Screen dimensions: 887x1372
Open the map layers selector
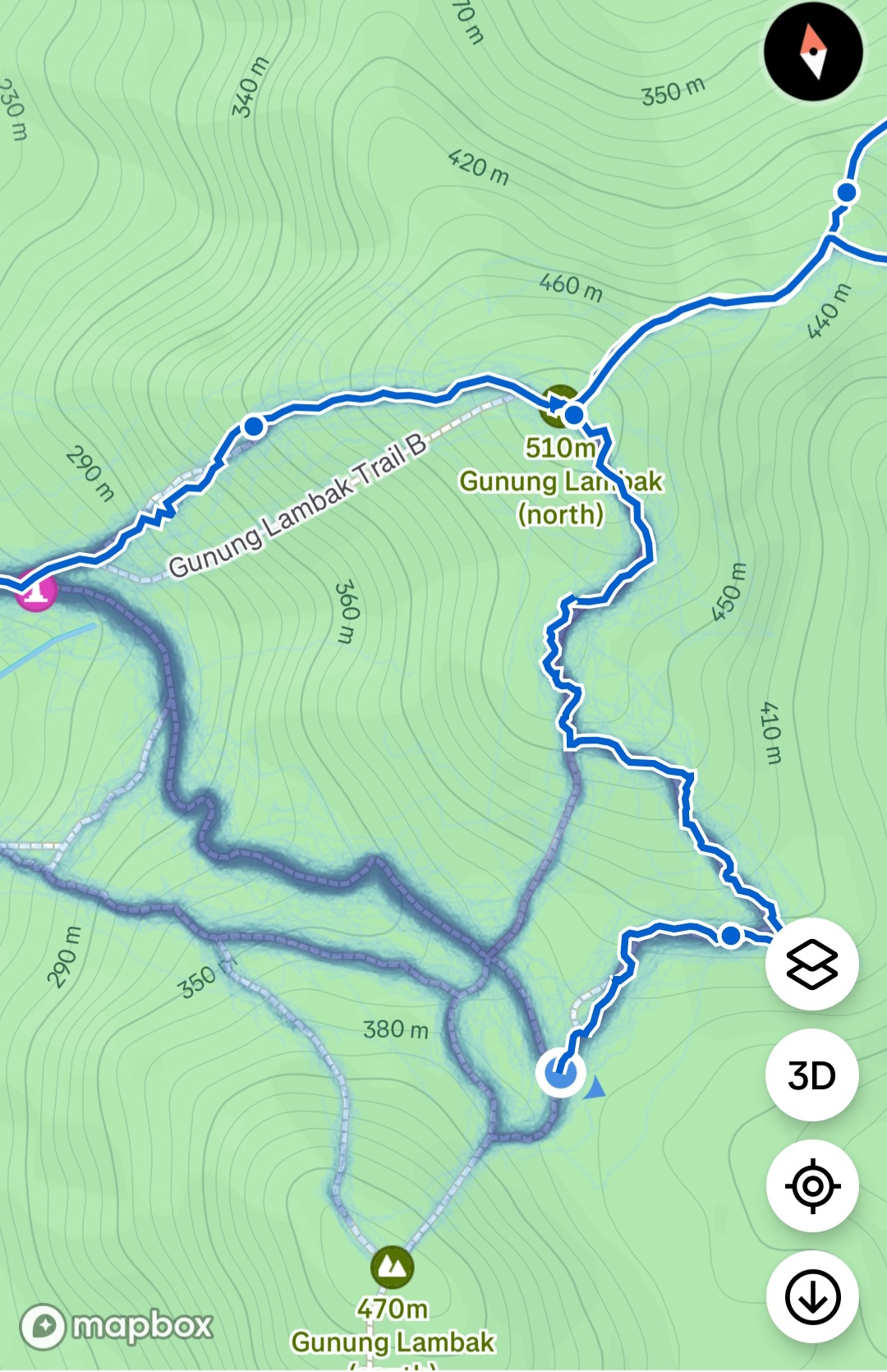[811, 965]
